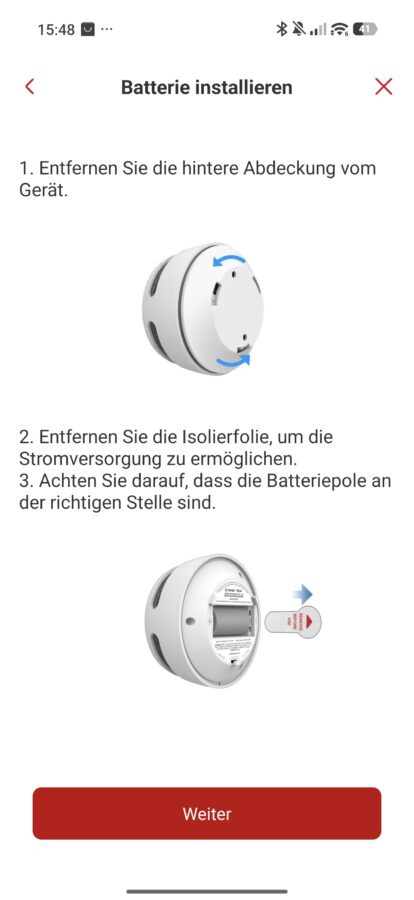The height and width of the screenshot is (900, 414).
Task: Tap the Weiter button
Action: (207, 813)
